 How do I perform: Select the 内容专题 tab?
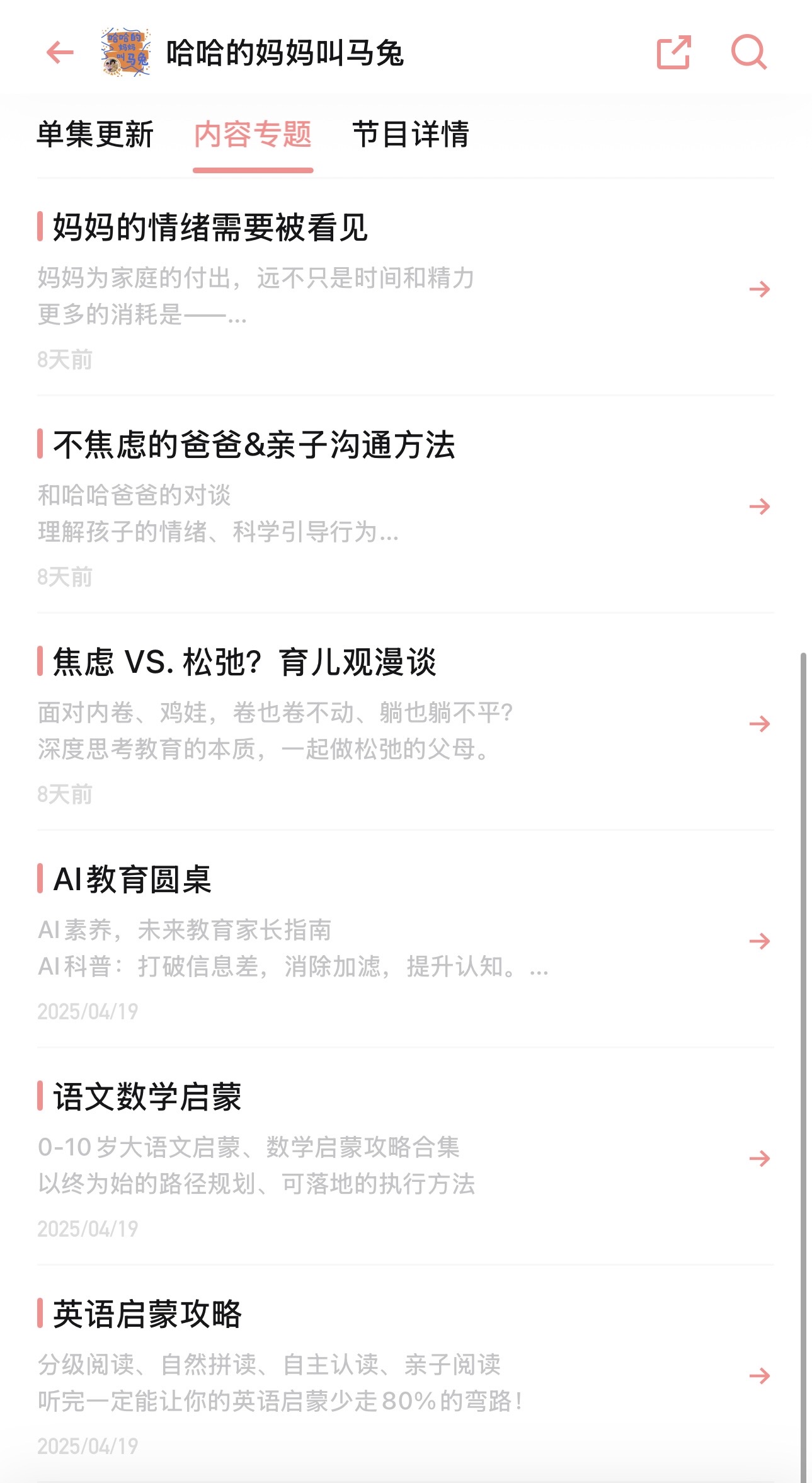point(253,134)
